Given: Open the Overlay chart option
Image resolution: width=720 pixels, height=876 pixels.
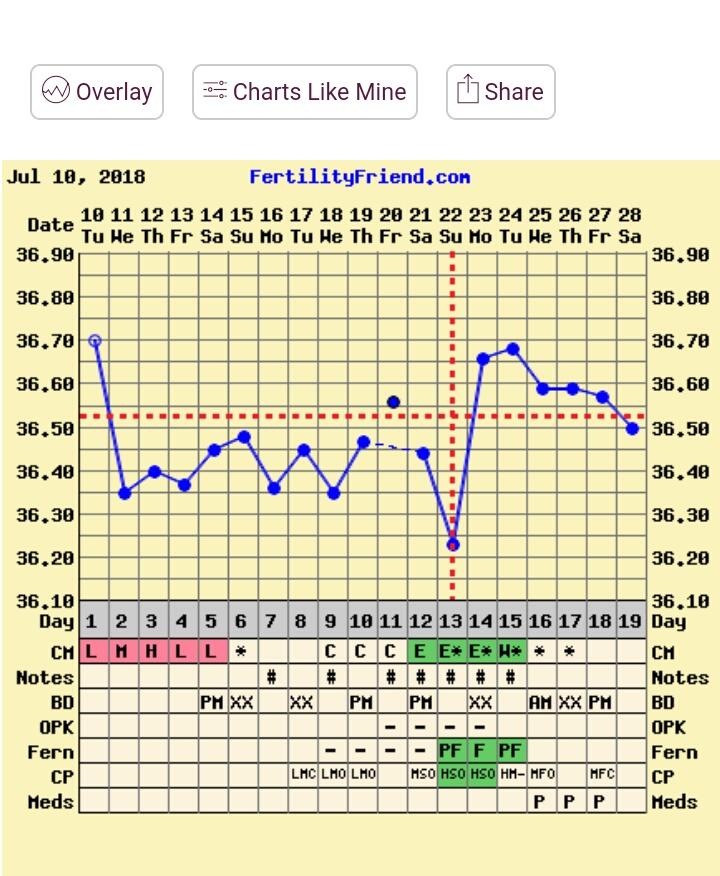Looking at the screenshot, I should tap(97, 92).
